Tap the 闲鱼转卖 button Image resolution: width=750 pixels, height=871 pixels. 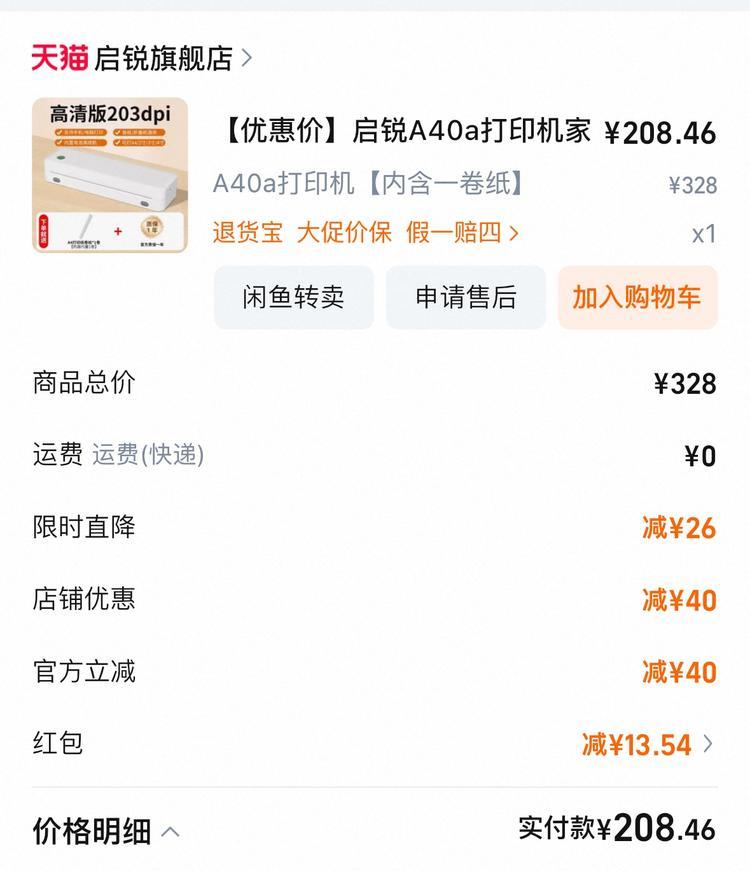(x=293, y=297)
